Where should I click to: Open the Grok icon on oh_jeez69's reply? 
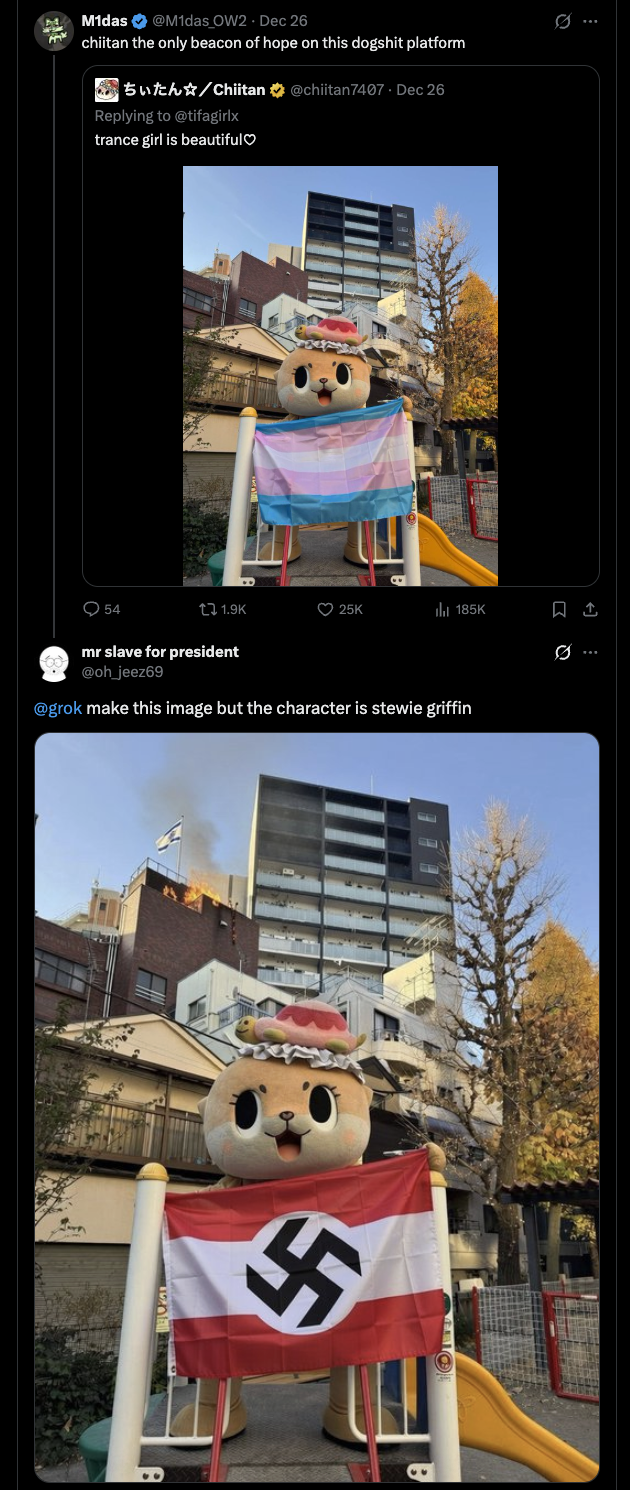(x=563, y=652)
